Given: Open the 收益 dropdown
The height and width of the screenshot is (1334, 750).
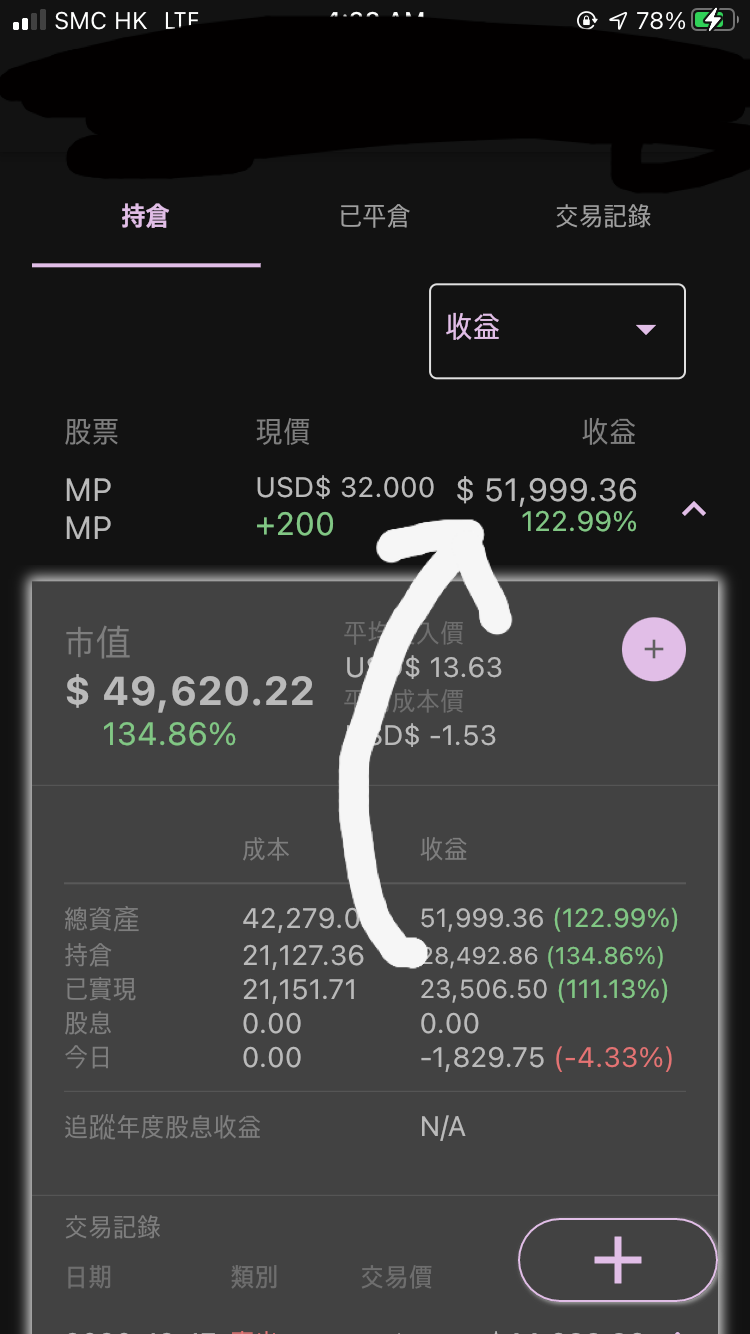Looking at the screenshot, I should (x=557, y=331).
